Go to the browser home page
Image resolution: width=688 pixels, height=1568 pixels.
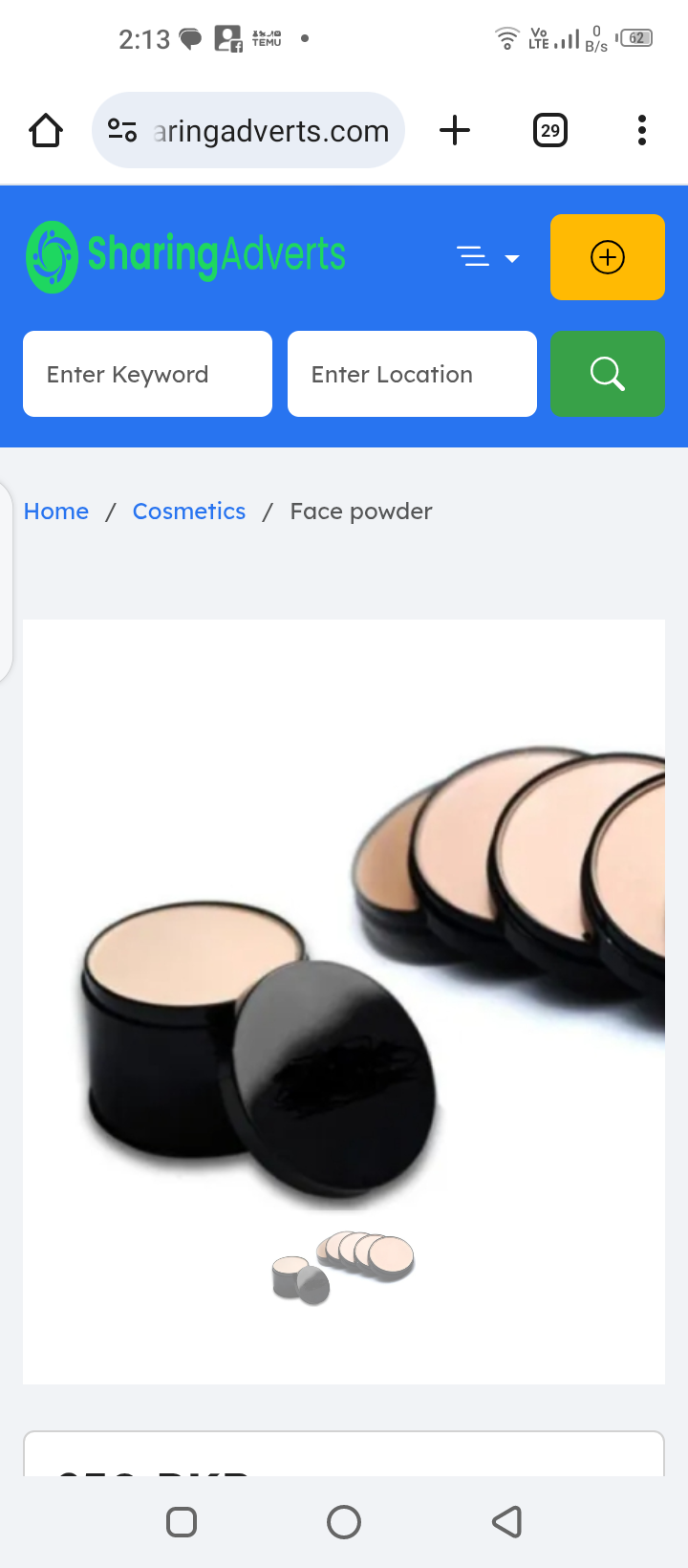[46, 130]
